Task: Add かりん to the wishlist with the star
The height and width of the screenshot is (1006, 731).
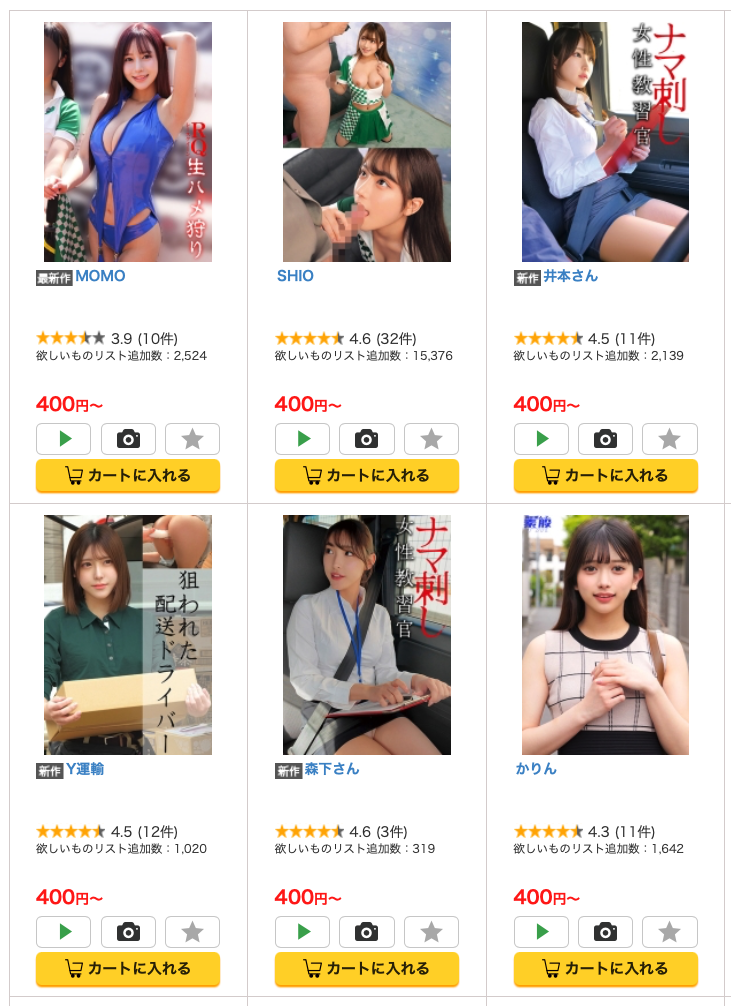Action: [x=669, y=932]
